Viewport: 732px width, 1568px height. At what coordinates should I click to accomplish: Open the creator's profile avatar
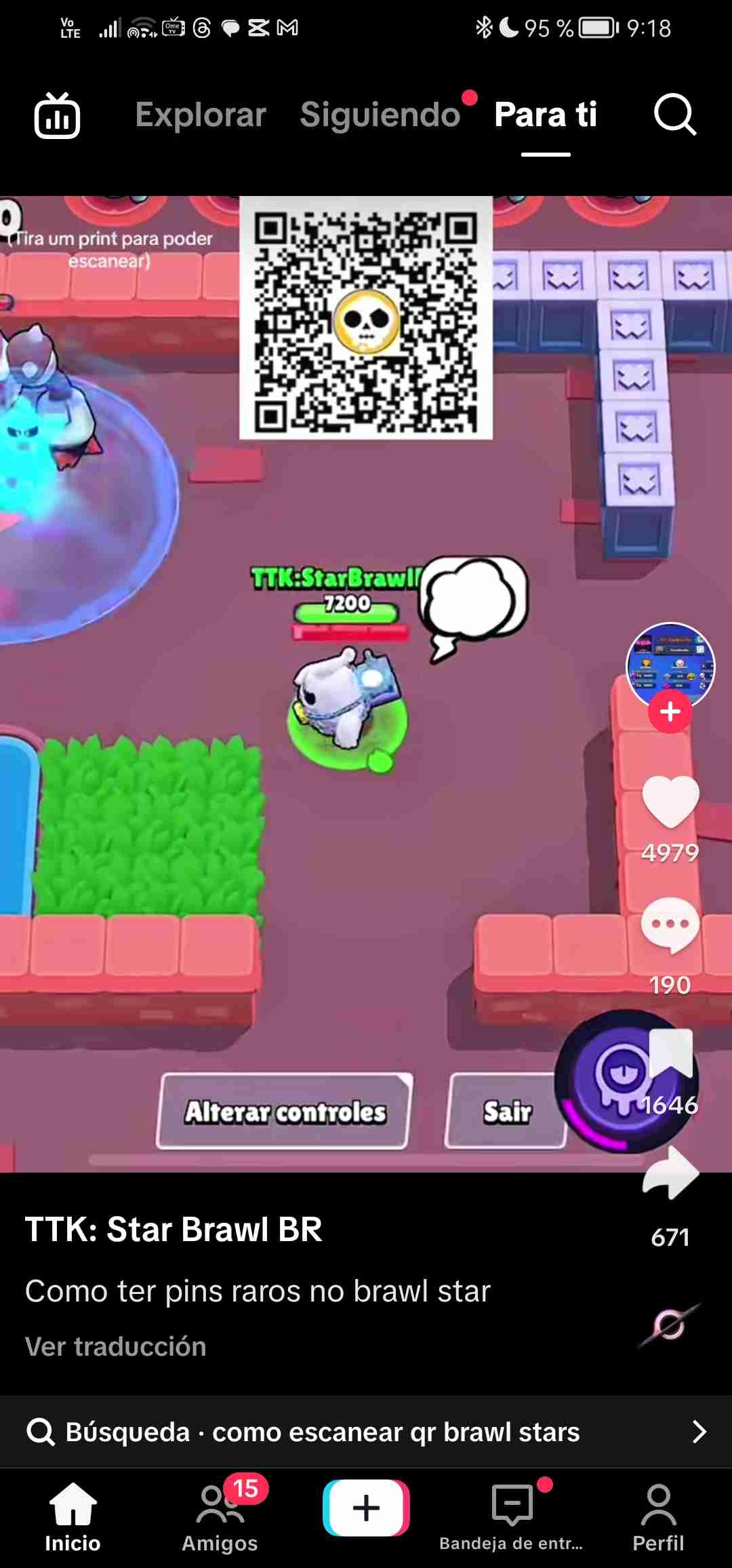click(x=670, y=666)
